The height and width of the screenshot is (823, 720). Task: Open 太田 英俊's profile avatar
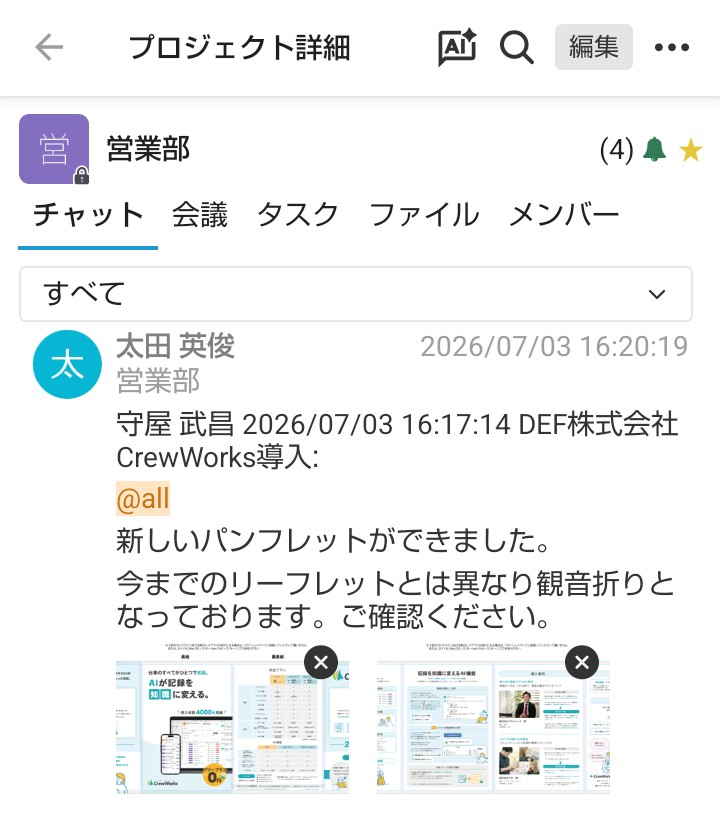pyautogui.click(x=67, y=364)
